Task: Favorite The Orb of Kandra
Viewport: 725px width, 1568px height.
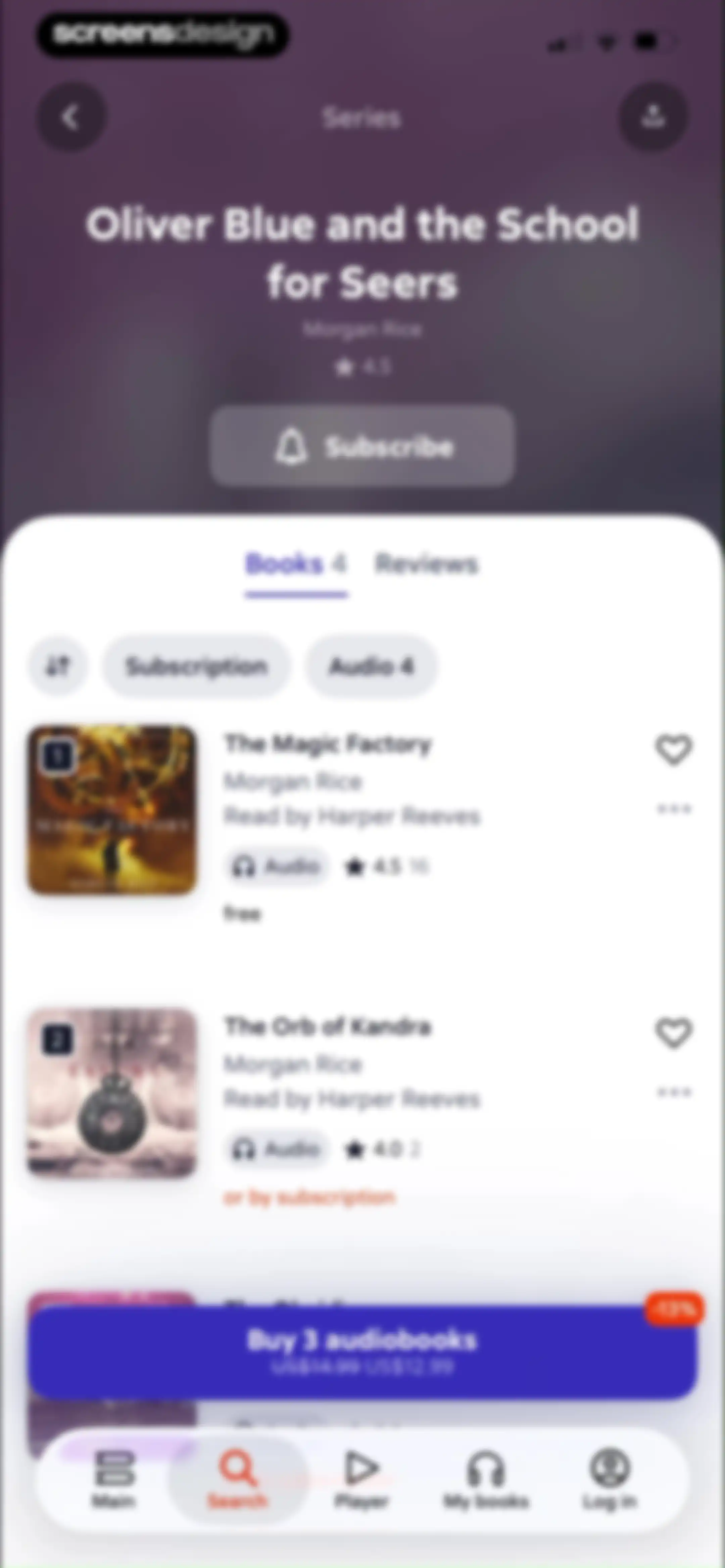Action: 674,1032
